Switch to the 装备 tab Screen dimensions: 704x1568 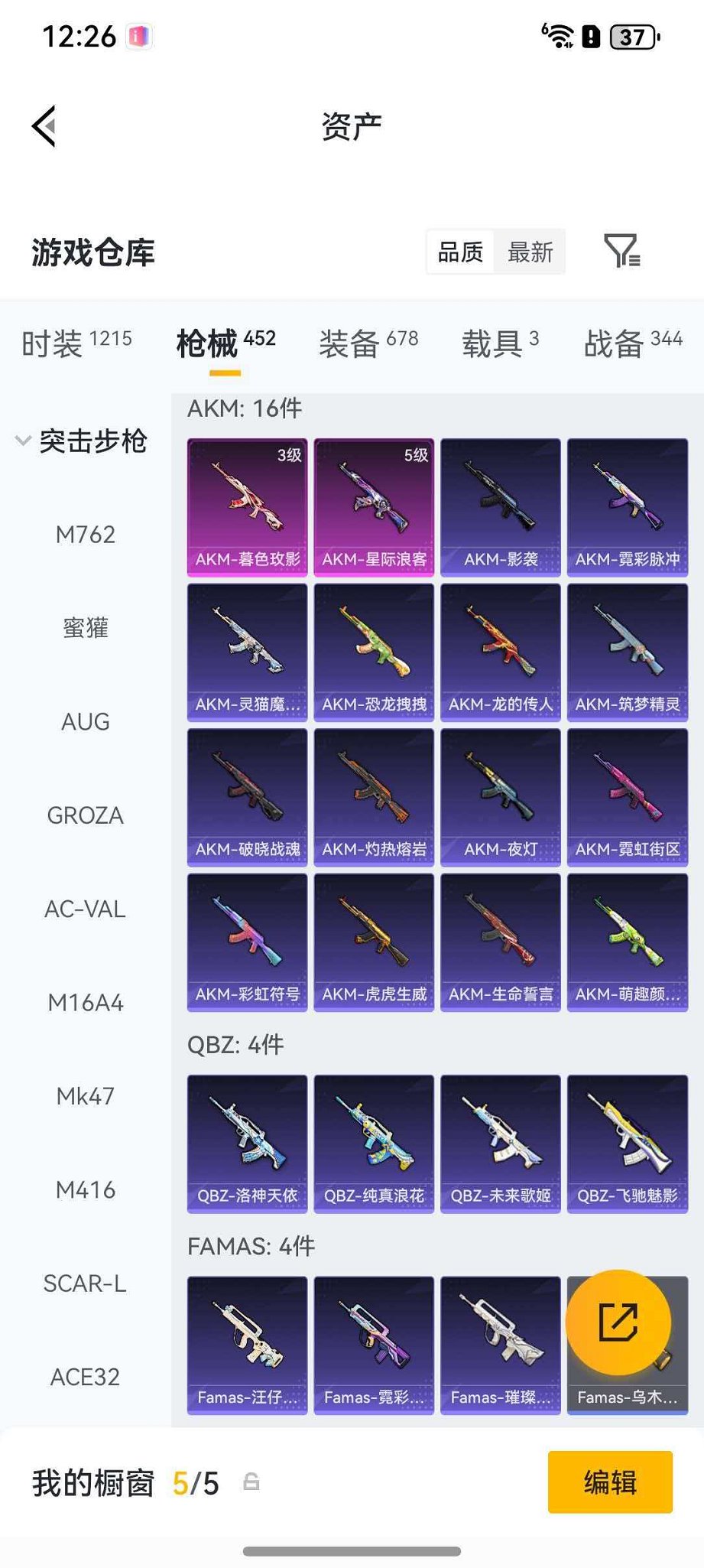[368, 343]
